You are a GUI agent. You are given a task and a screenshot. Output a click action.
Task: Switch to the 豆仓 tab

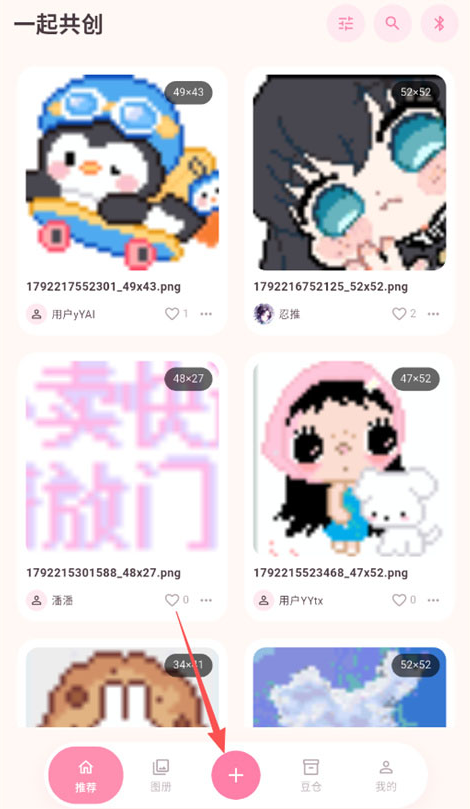click(x=311, y=775)
